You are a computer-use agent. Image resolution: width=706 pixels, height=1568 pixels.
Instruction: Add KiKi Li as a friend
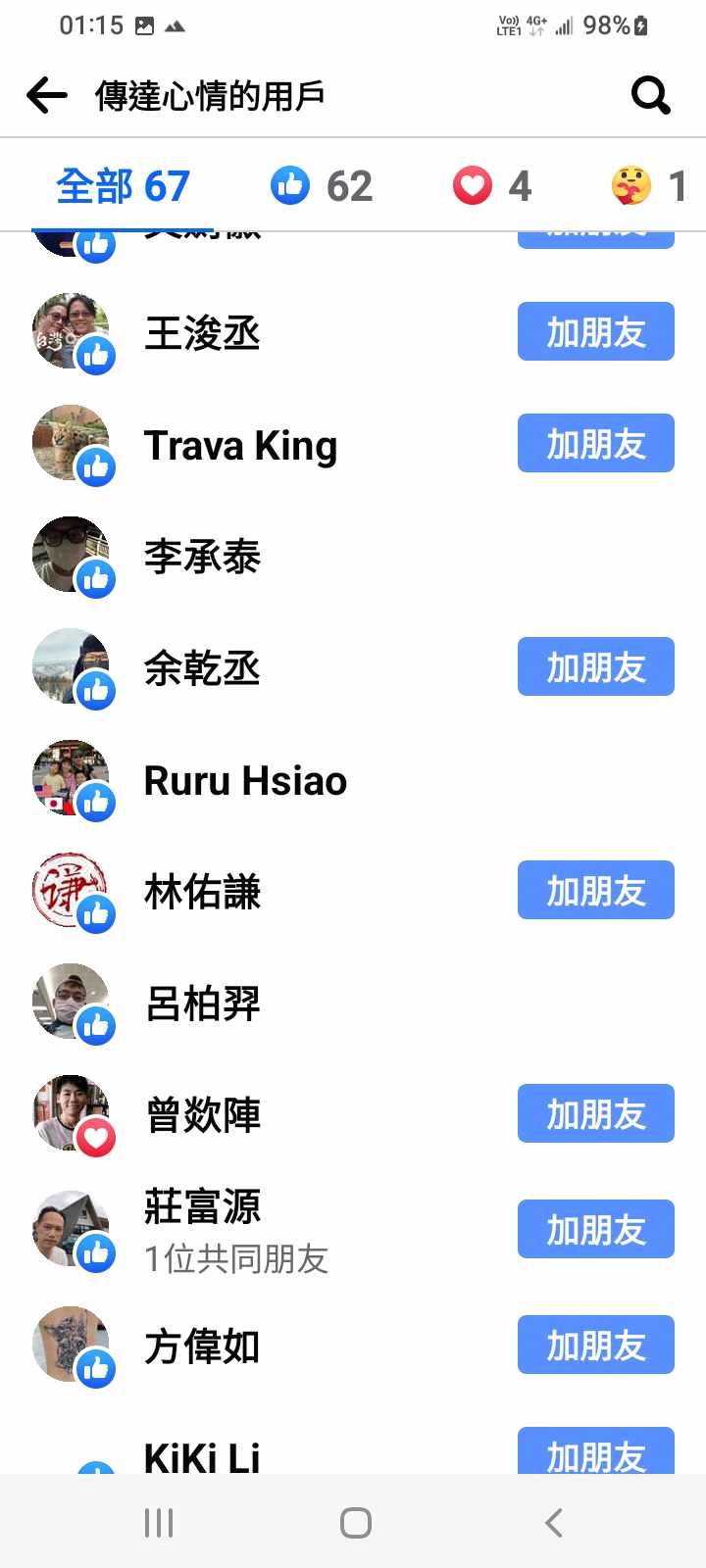595,1454
